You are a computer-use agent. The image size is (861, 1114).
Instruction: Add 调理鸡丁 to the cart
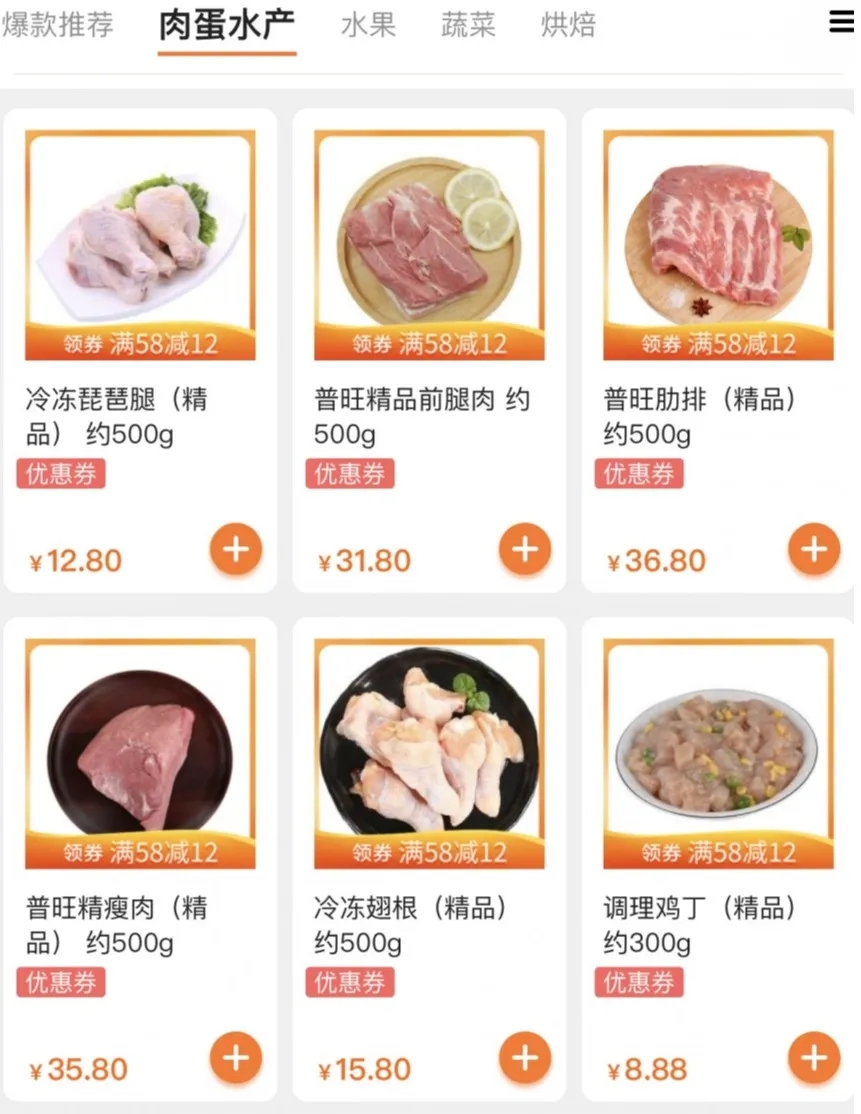click(x=814, y=1058)
